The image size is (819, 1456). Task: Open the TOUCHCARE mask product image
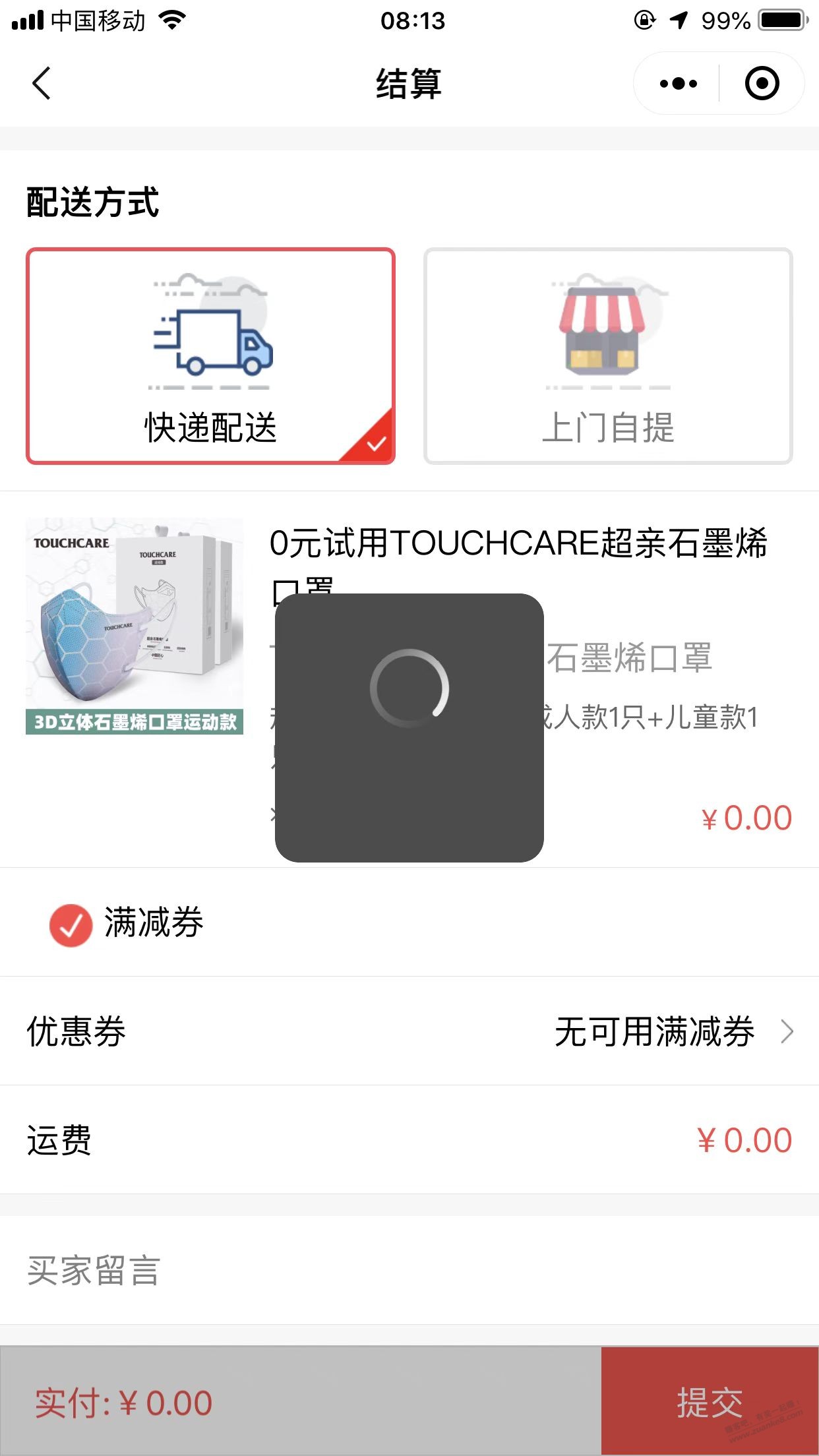click(135, 626)
